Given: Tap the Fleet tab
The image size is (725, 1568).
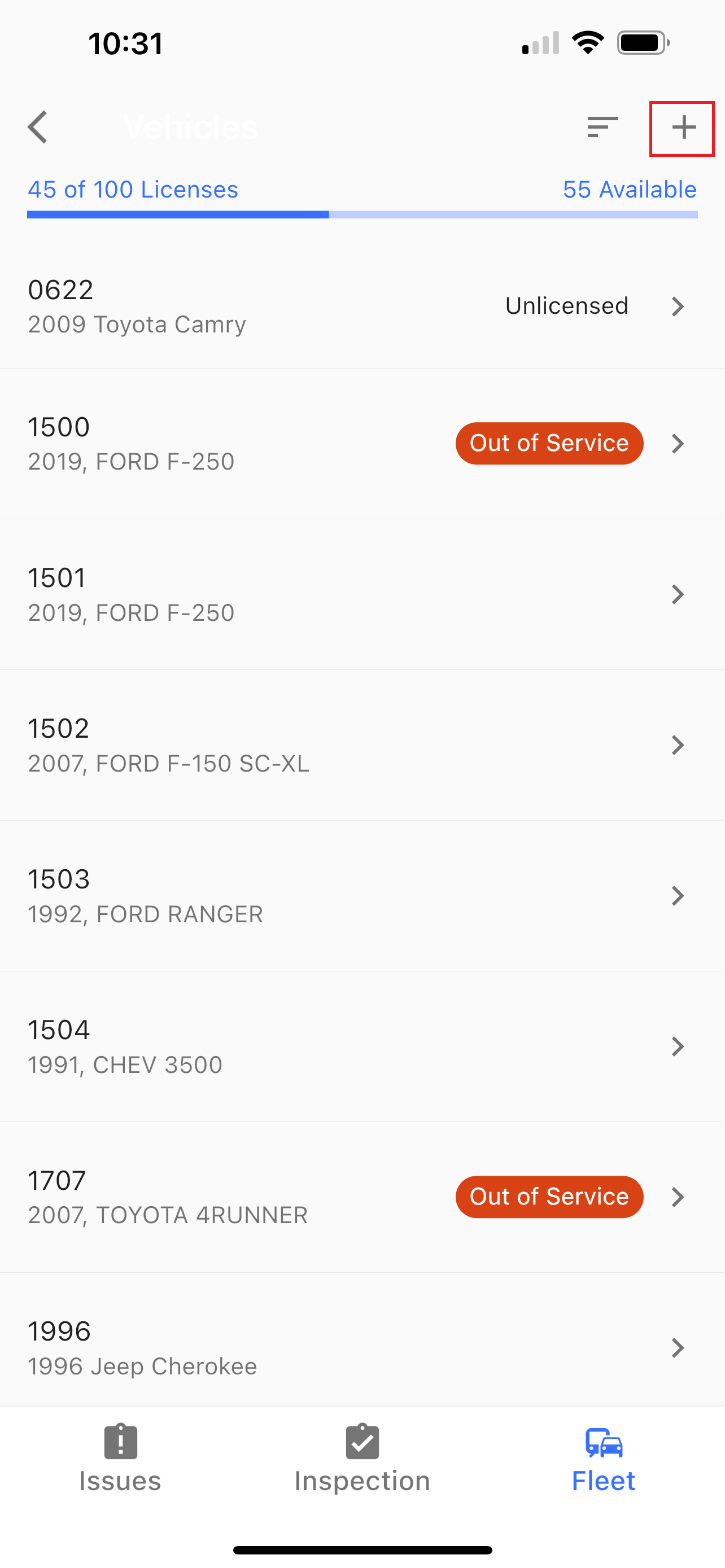Looking at the screenshot, I should 603,1459.
